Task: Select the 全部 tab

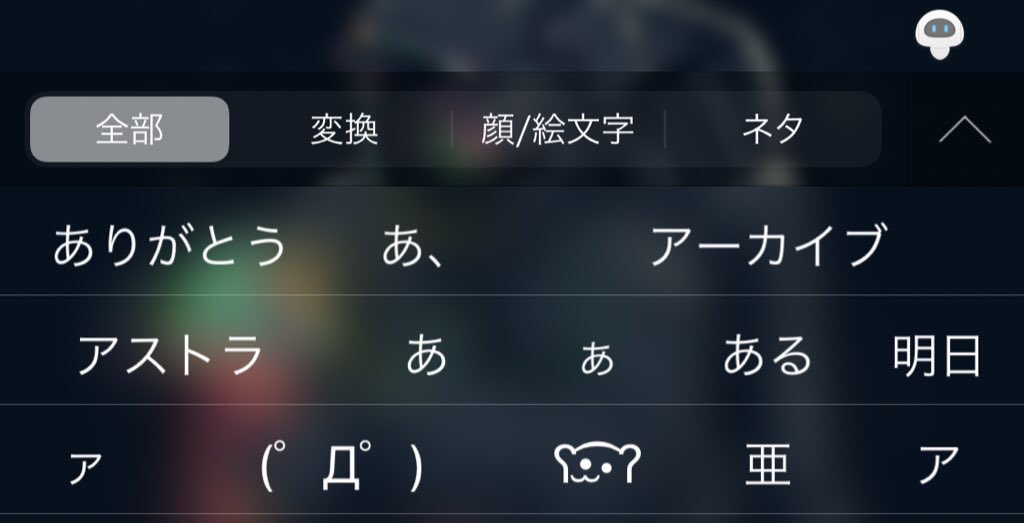Action: point(130,129)
